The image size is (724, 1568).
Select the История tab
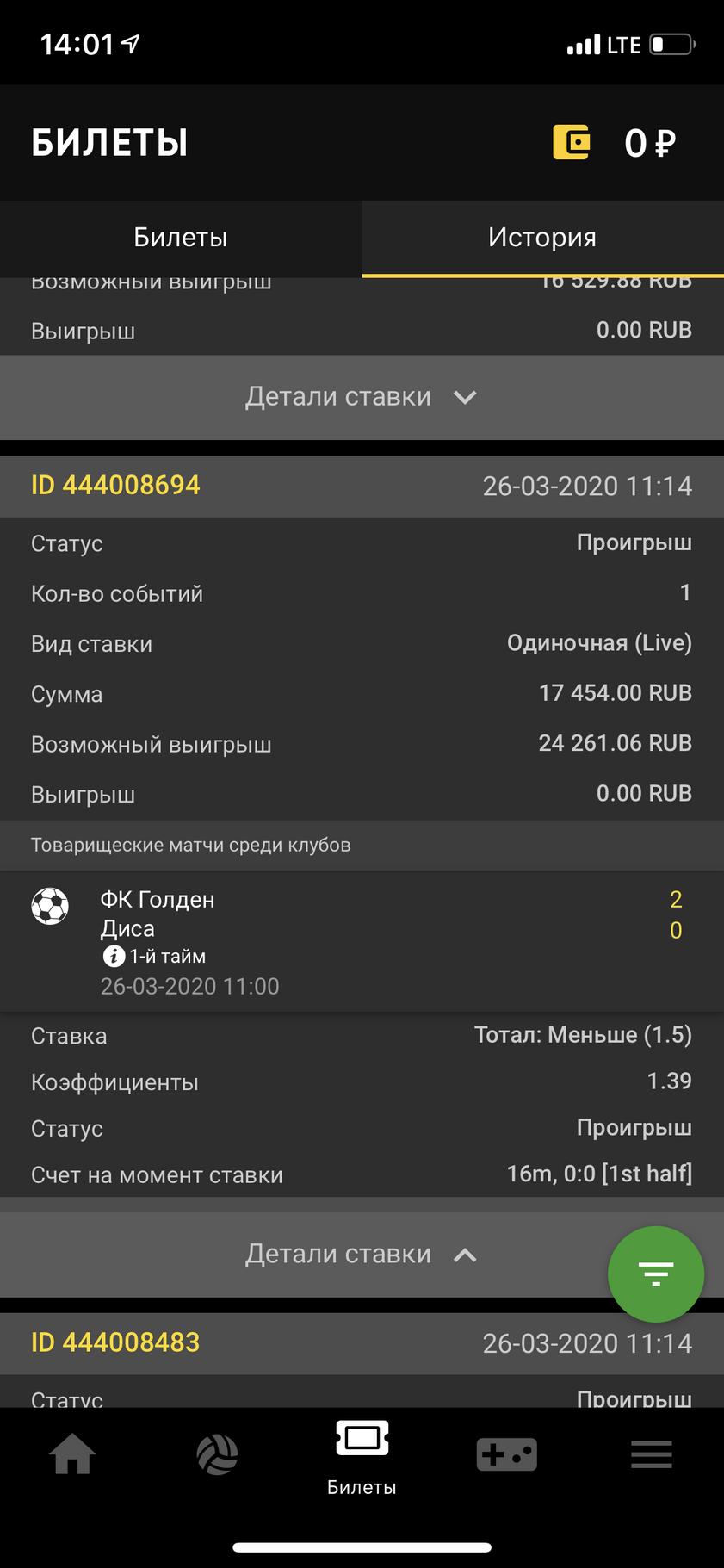click(542, 238)
